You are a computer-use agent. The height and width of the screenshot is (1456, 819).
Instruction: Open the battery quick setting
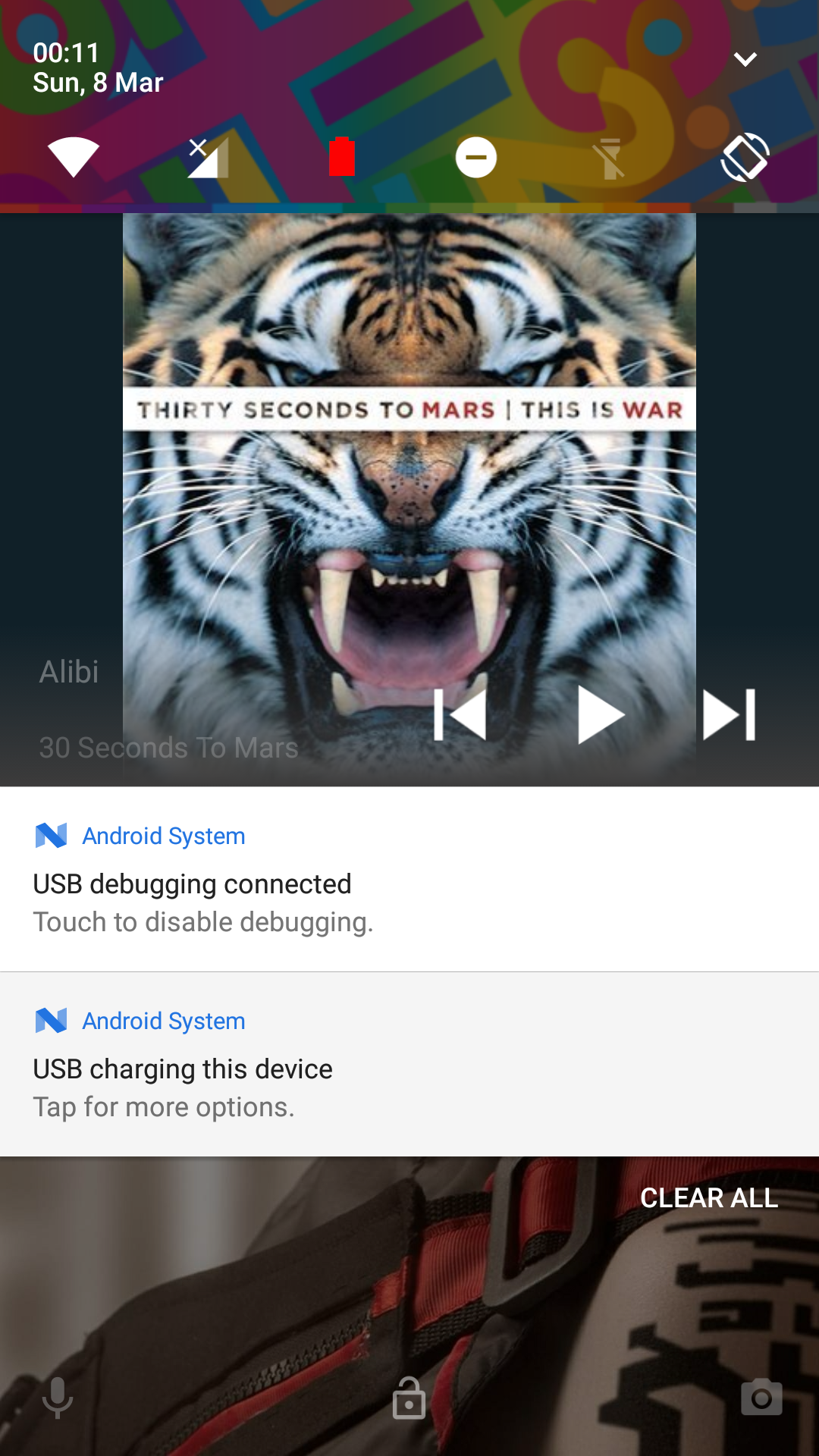pyautogui.click(x=342, y=157)
